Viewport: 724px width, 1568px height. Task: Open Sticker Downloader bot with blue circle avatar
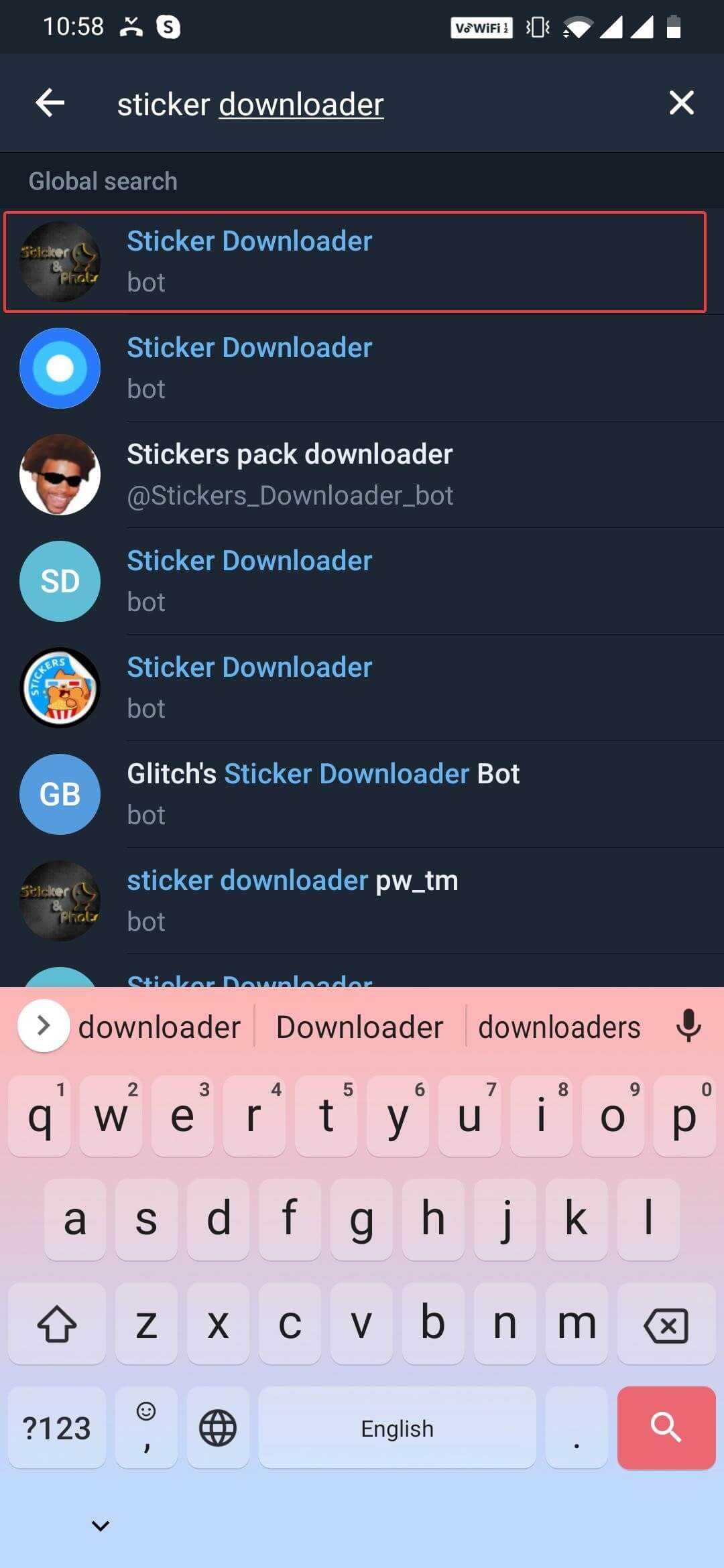click(362, 368)
